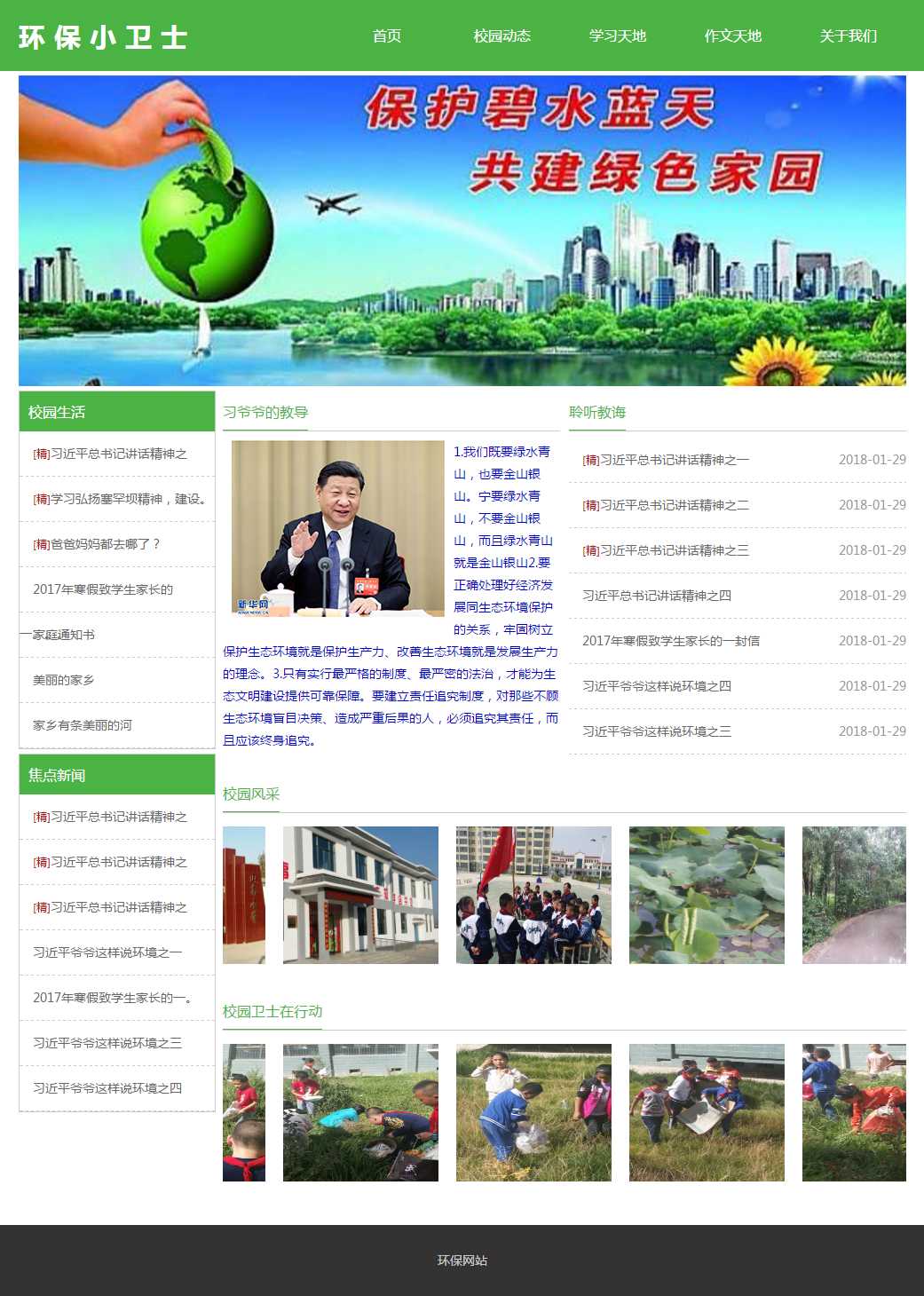924x1296 pixels.
Task: Tap the 环保小卫士 site title
Action: click(103, 37)
